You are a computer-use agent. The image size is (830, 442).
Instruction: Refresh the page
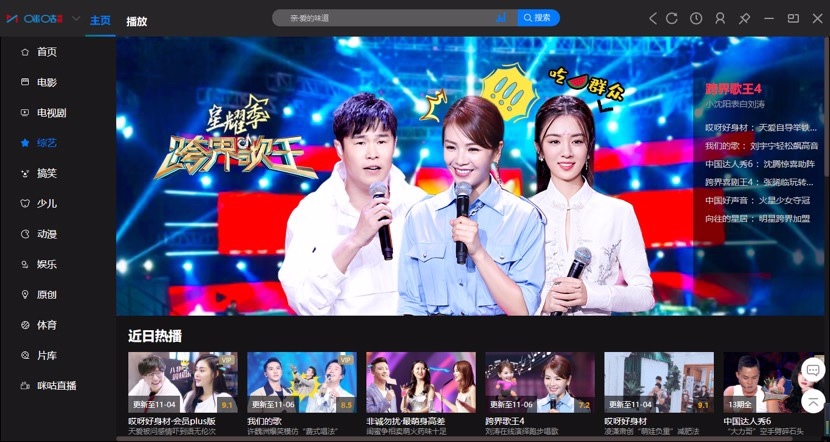click(672, 19)
